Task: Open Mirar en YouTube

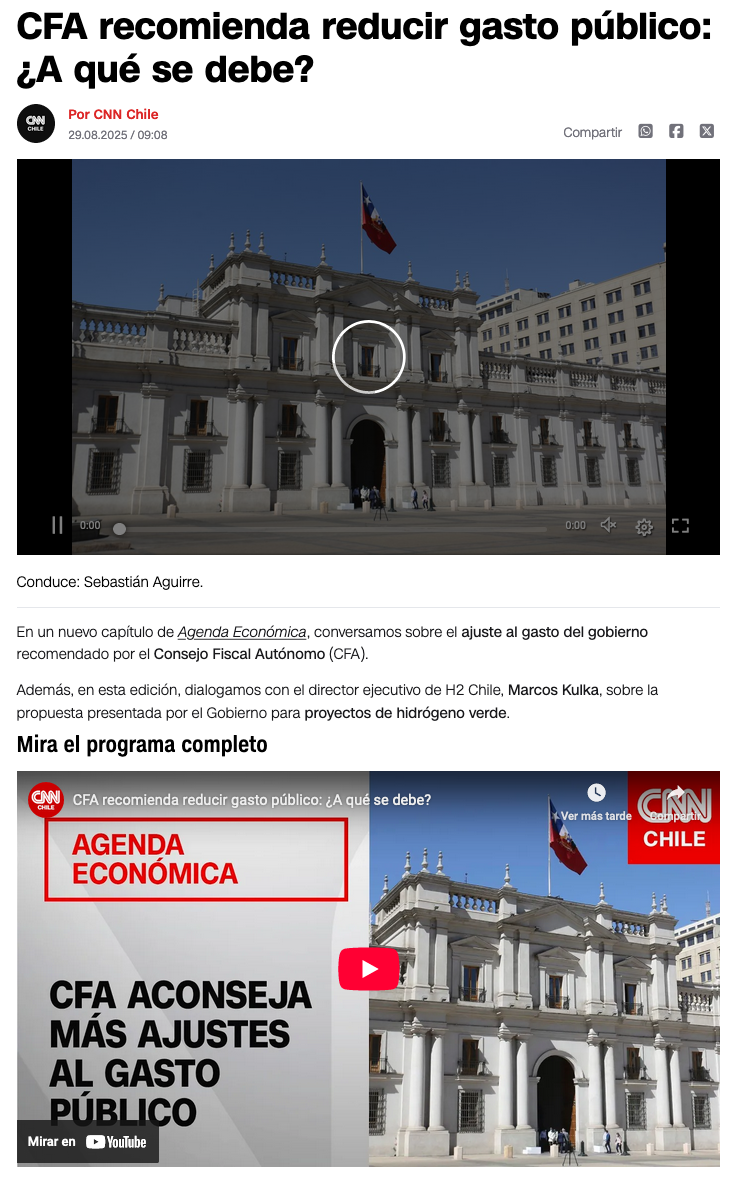Action: [x=88, y=1141]
